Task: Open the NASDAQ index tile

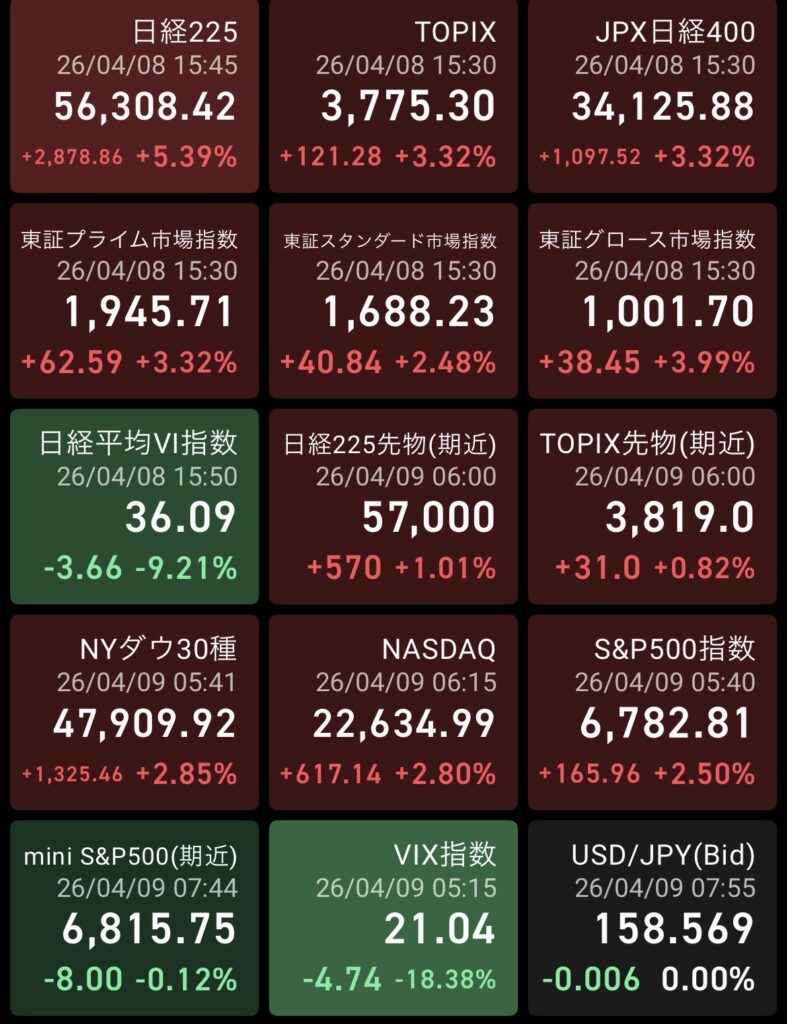Action: pyautogui.click(x=393, y=712)
